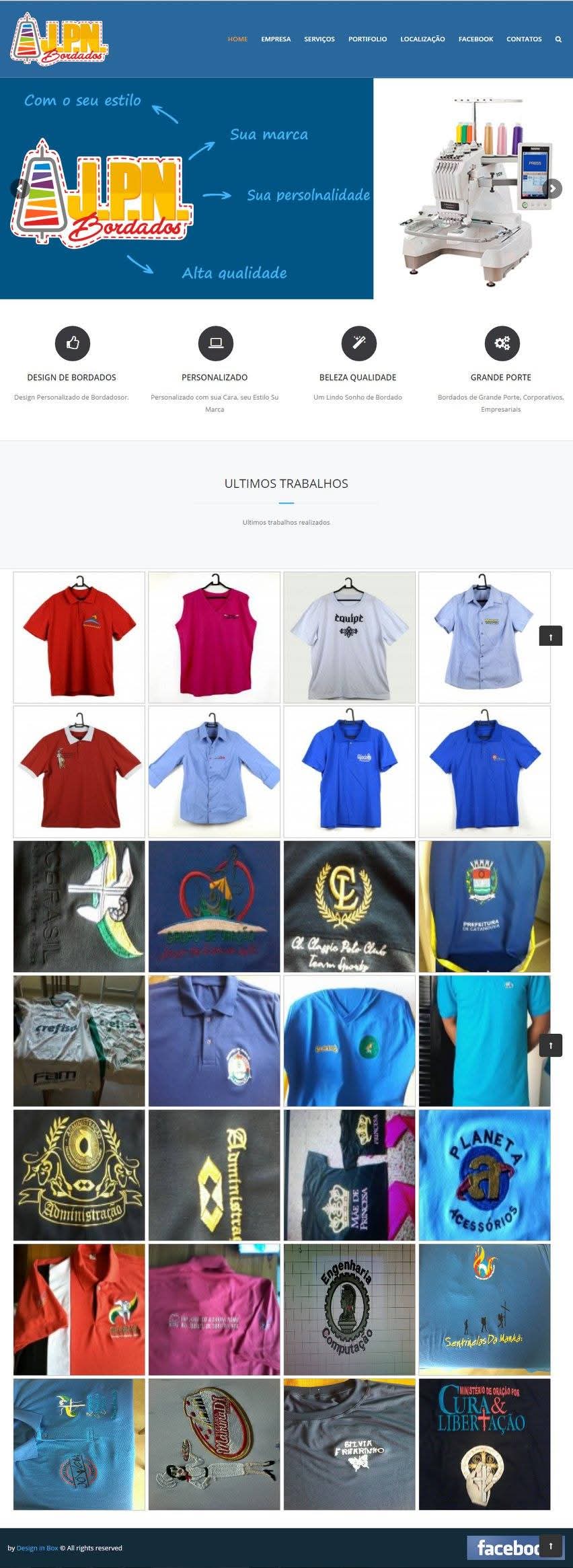View the Planeta Acessórios embroidery photo

click(484, 1174)
